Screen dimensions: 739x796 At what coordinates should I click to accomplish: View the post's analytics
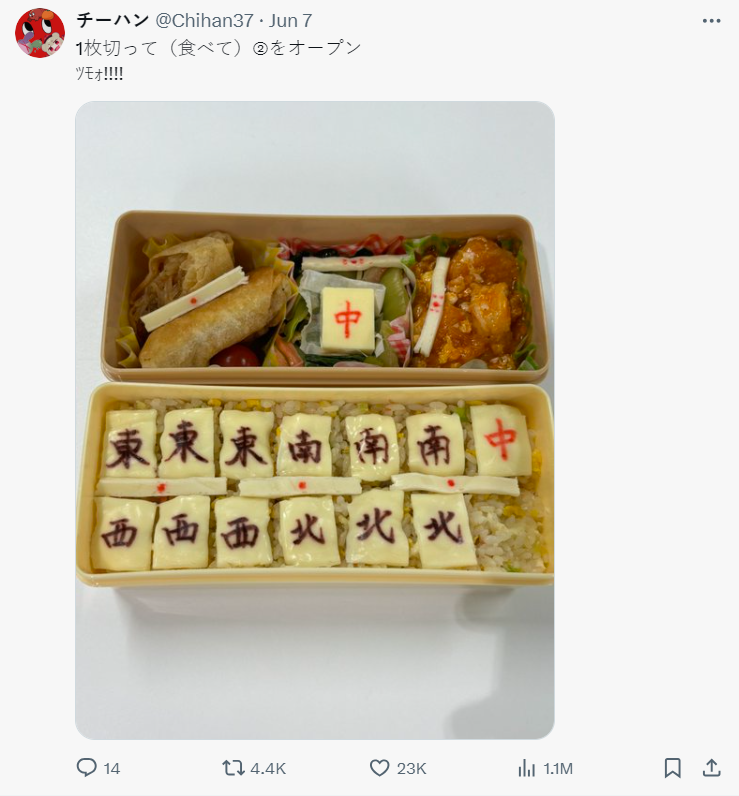tap(527, 768)
